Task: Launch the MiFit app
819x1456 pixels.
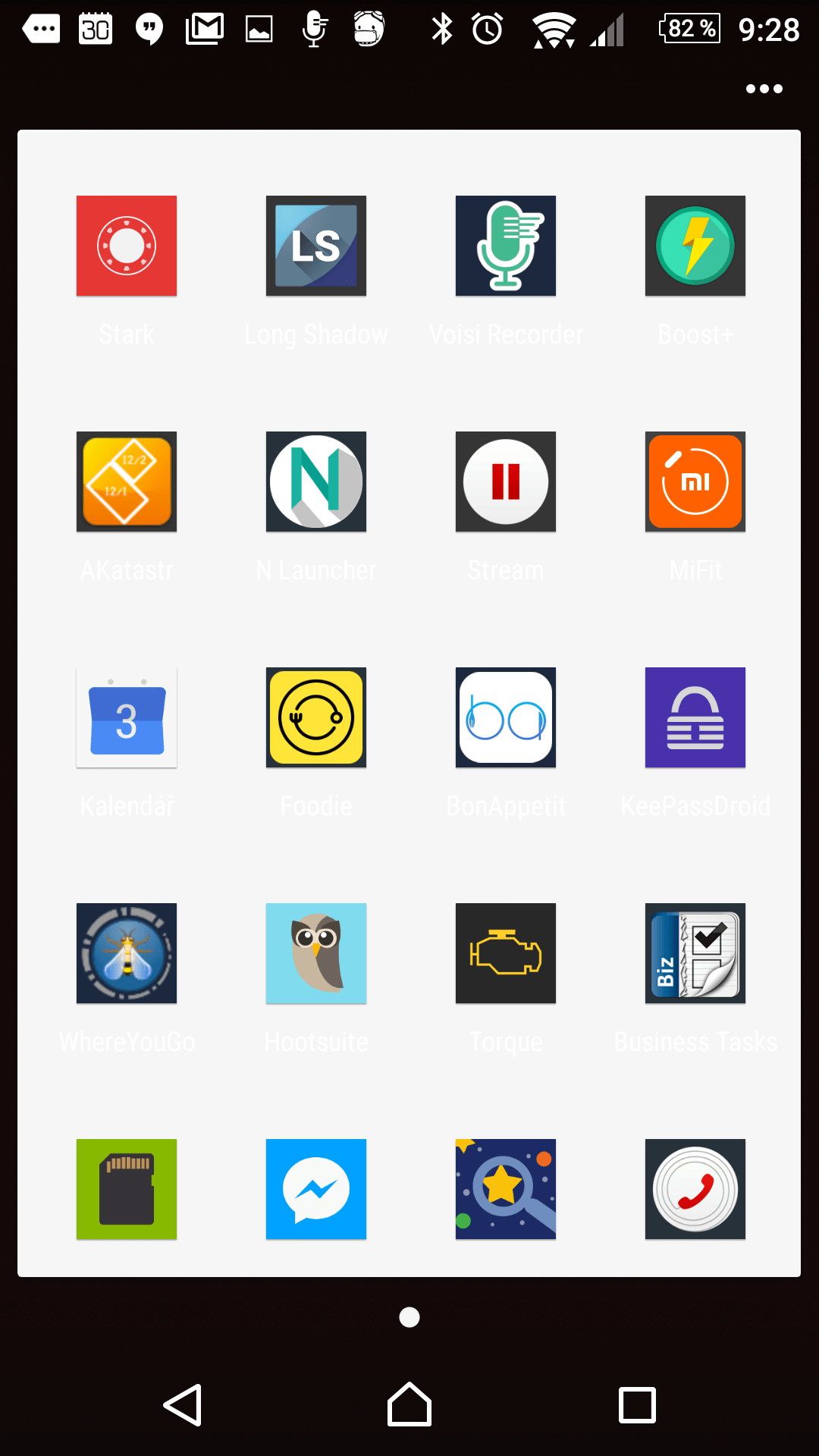Action: click(695, 482)
